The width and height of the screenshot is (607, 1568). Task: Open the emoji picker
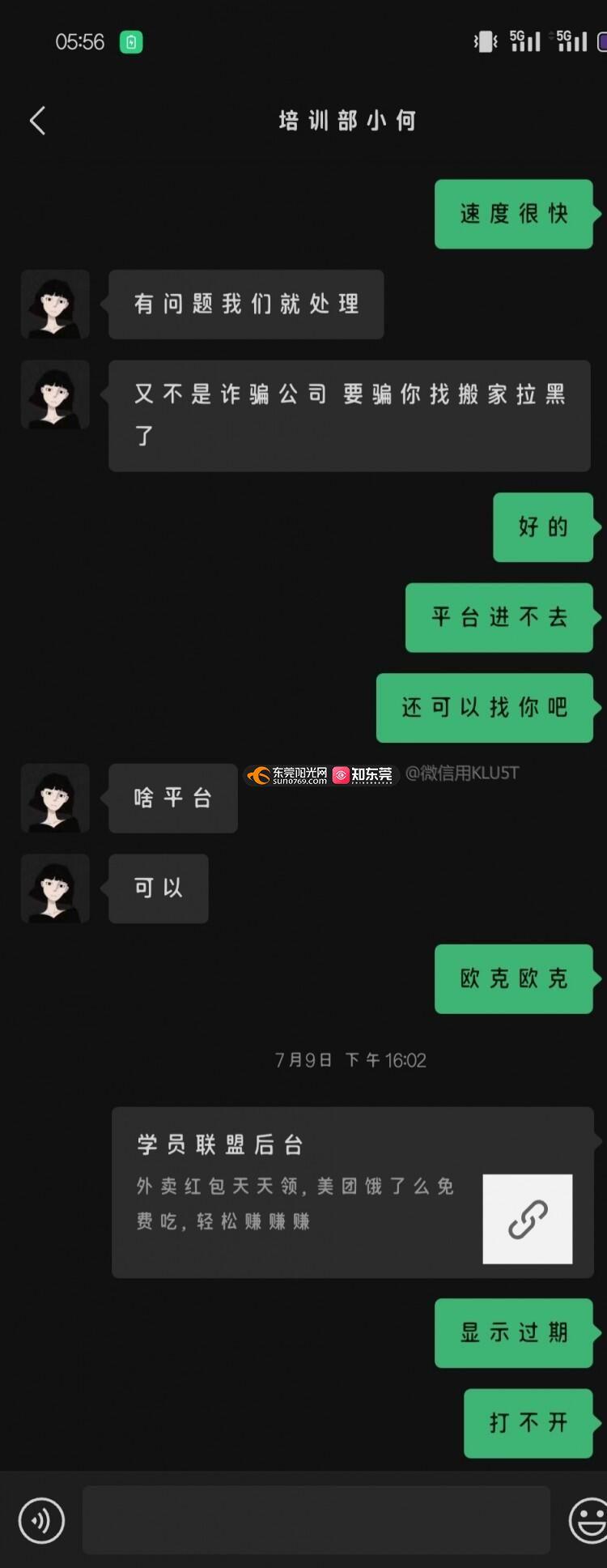[588, 1520]
